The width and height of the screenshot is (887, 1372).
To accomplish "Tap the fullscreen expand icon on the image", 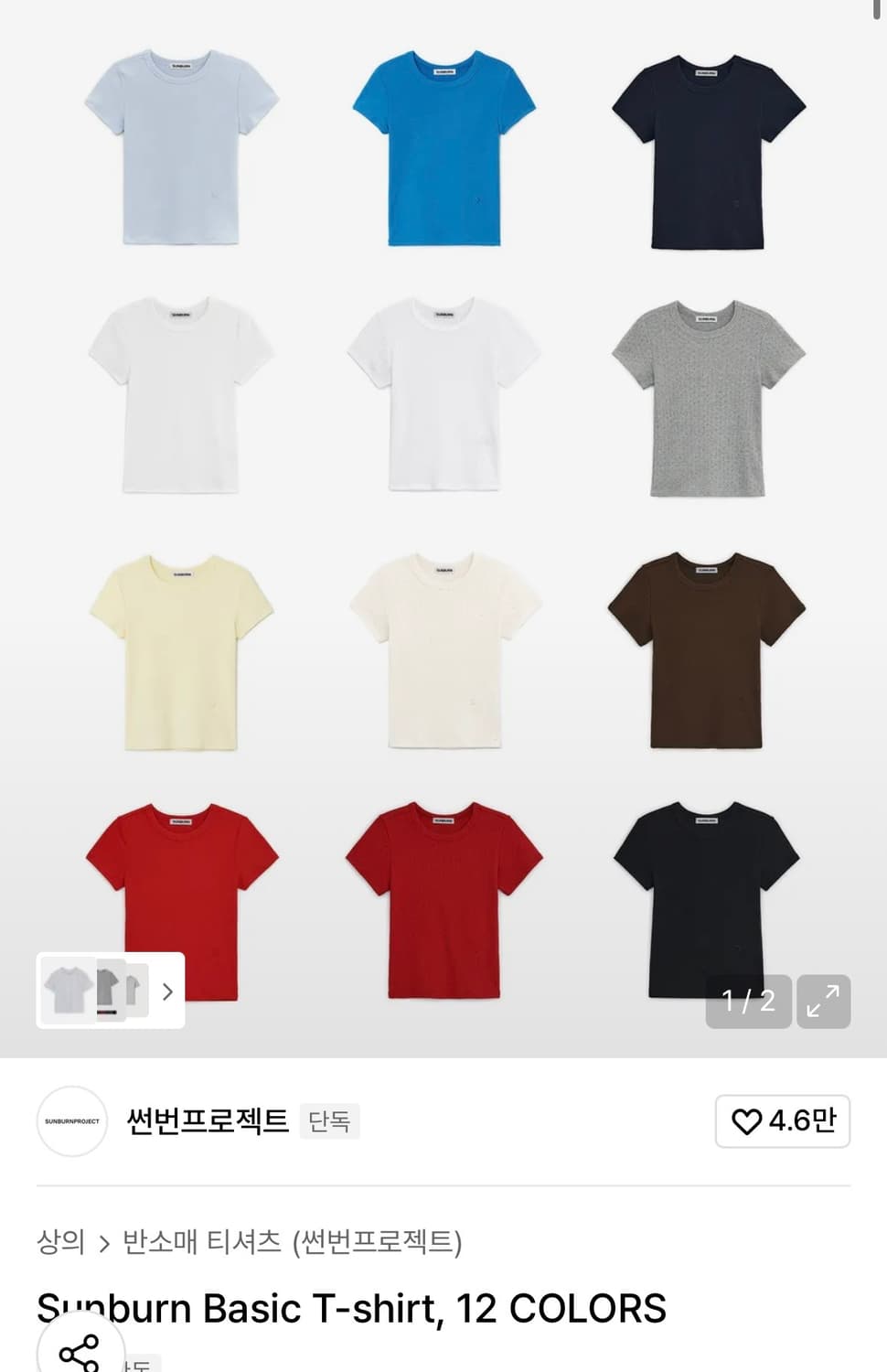I will pos(824,1002).
